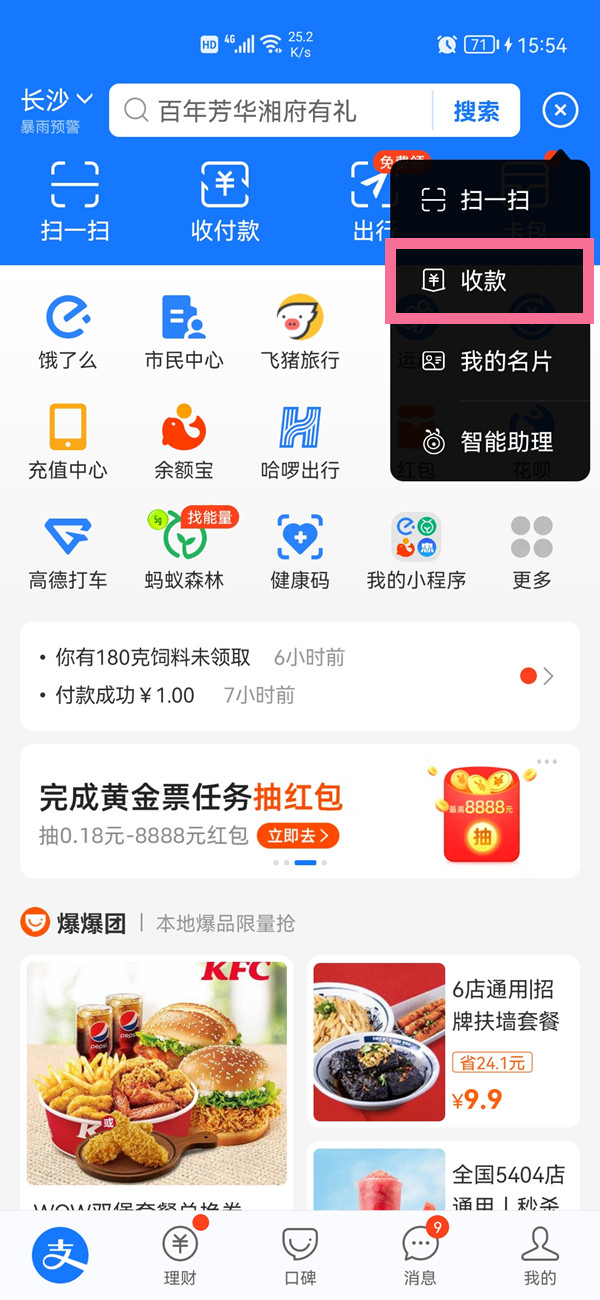The height and width of the screenshot is (1300, 600).
Task: Open 市民中心
Action: tap(184, 332)
